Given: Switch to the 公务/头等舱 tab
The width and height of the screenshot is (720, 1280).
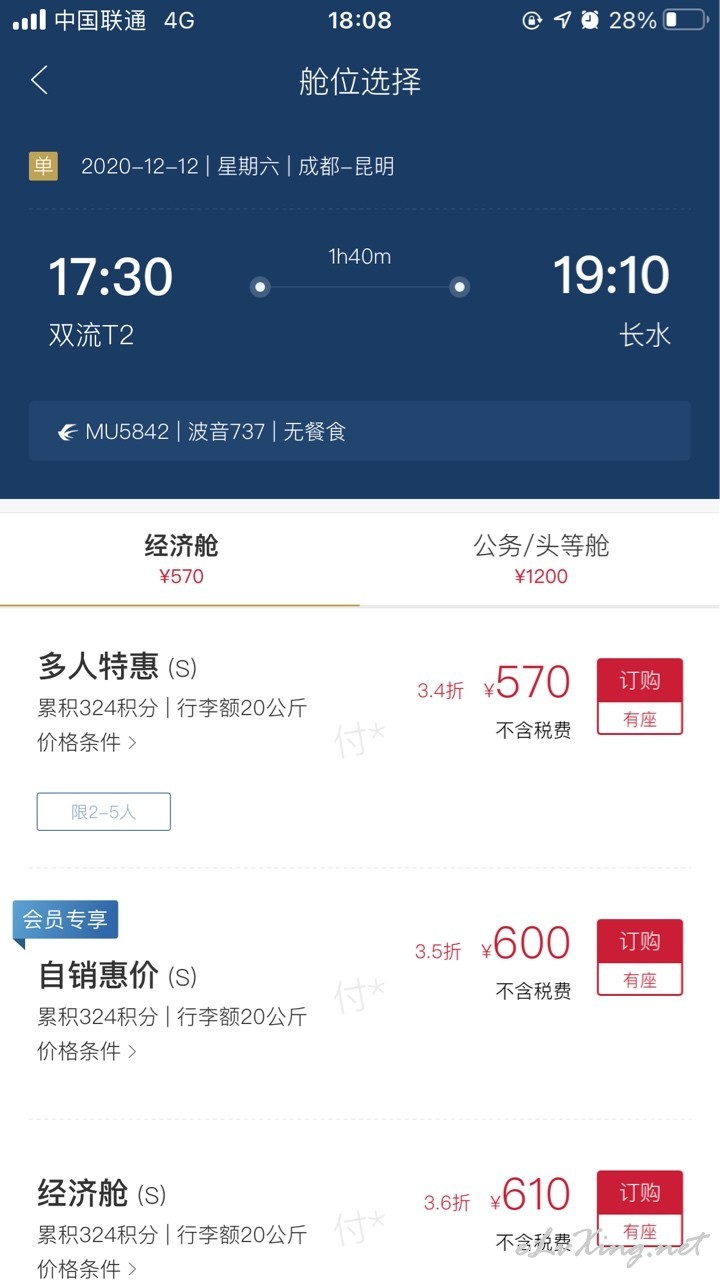Looking at the screenshot, I should (x=541, y=559).
